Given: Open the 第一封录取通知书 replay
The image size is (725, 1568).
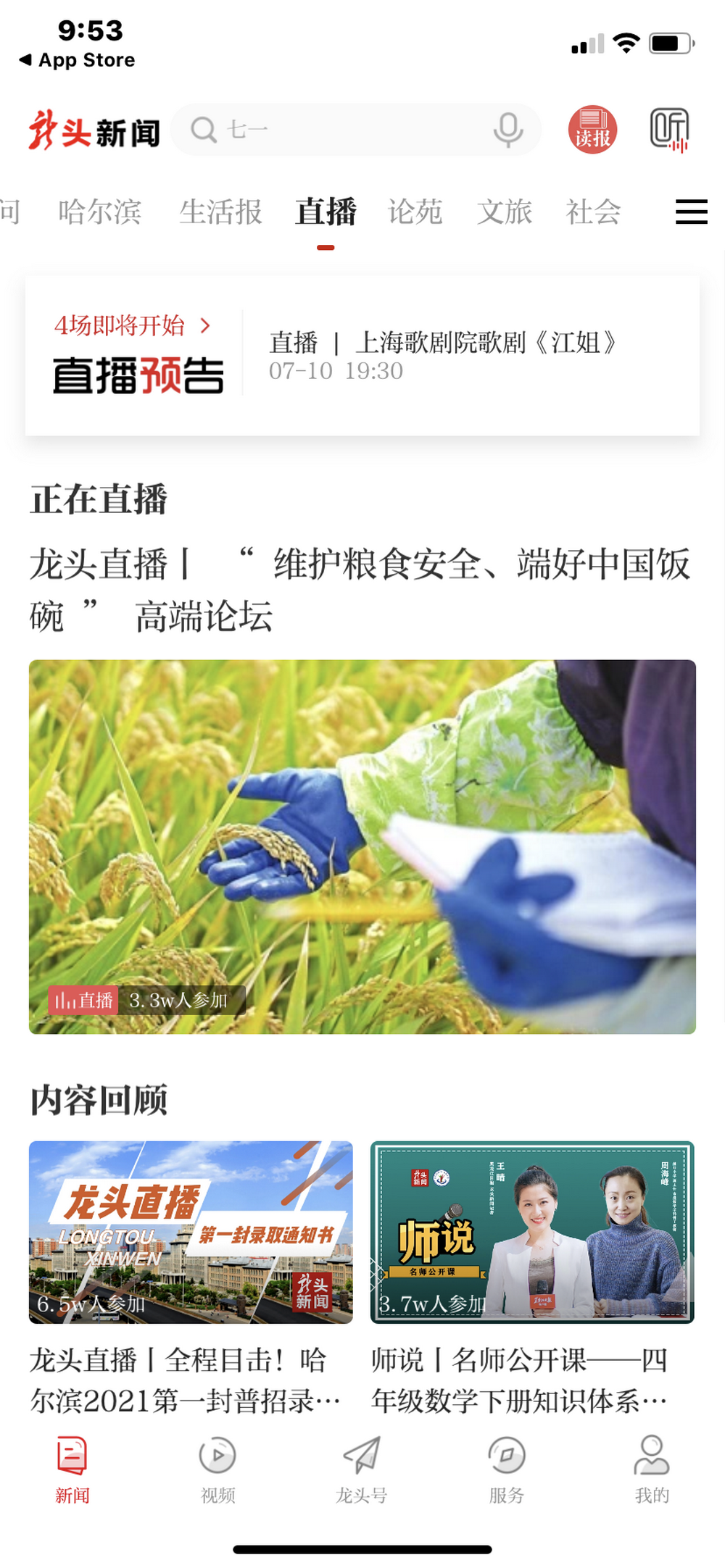Looking at the screenshot, I should tap(191, 1232).
